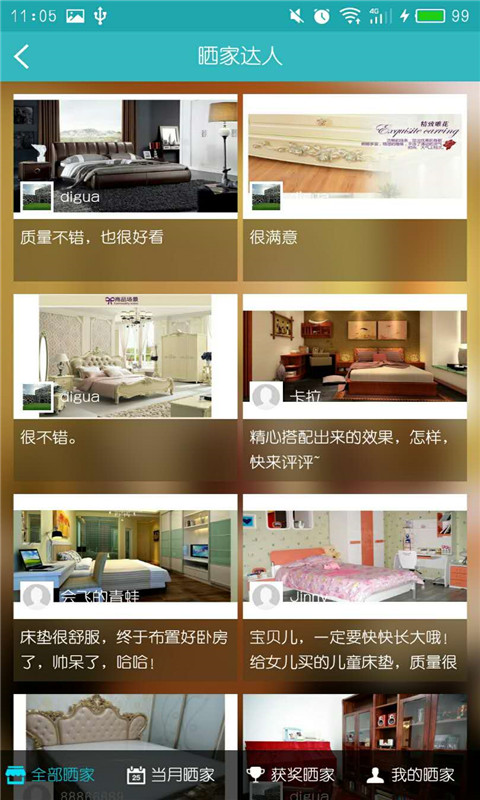Switch to the 当月晒家 tab

coord(170,775)
